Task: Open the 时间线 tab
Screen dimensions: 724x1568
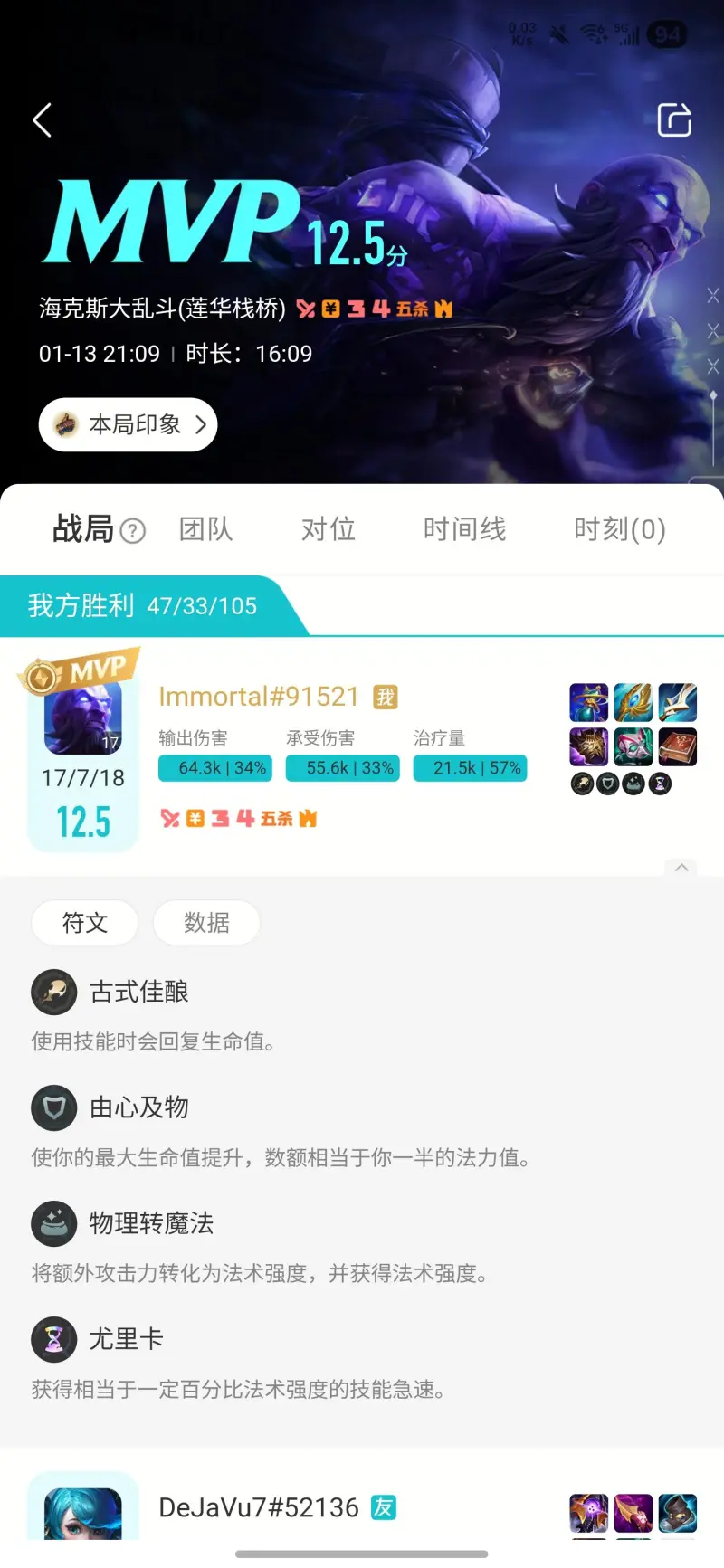Action: 464,529
